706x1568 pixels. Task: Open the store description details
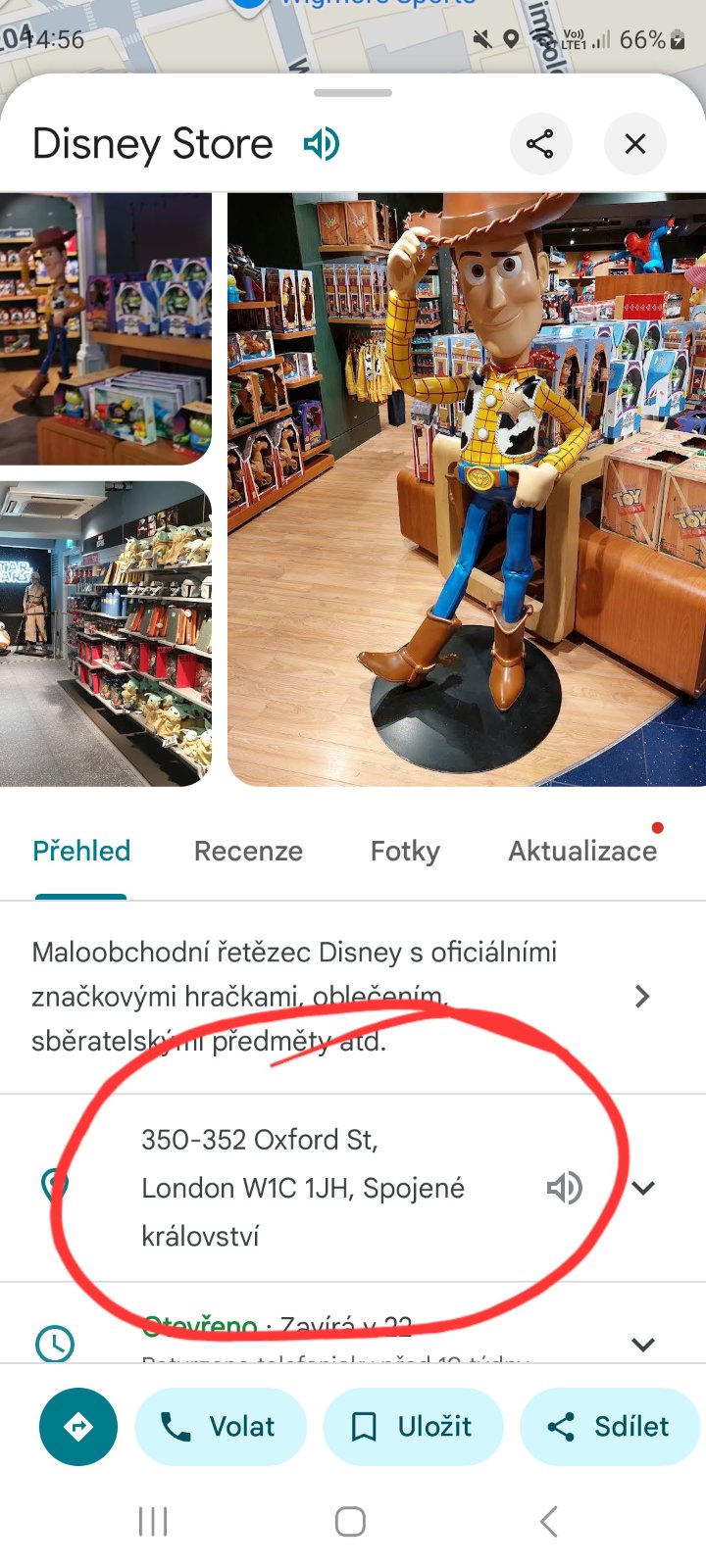[642, 997]
